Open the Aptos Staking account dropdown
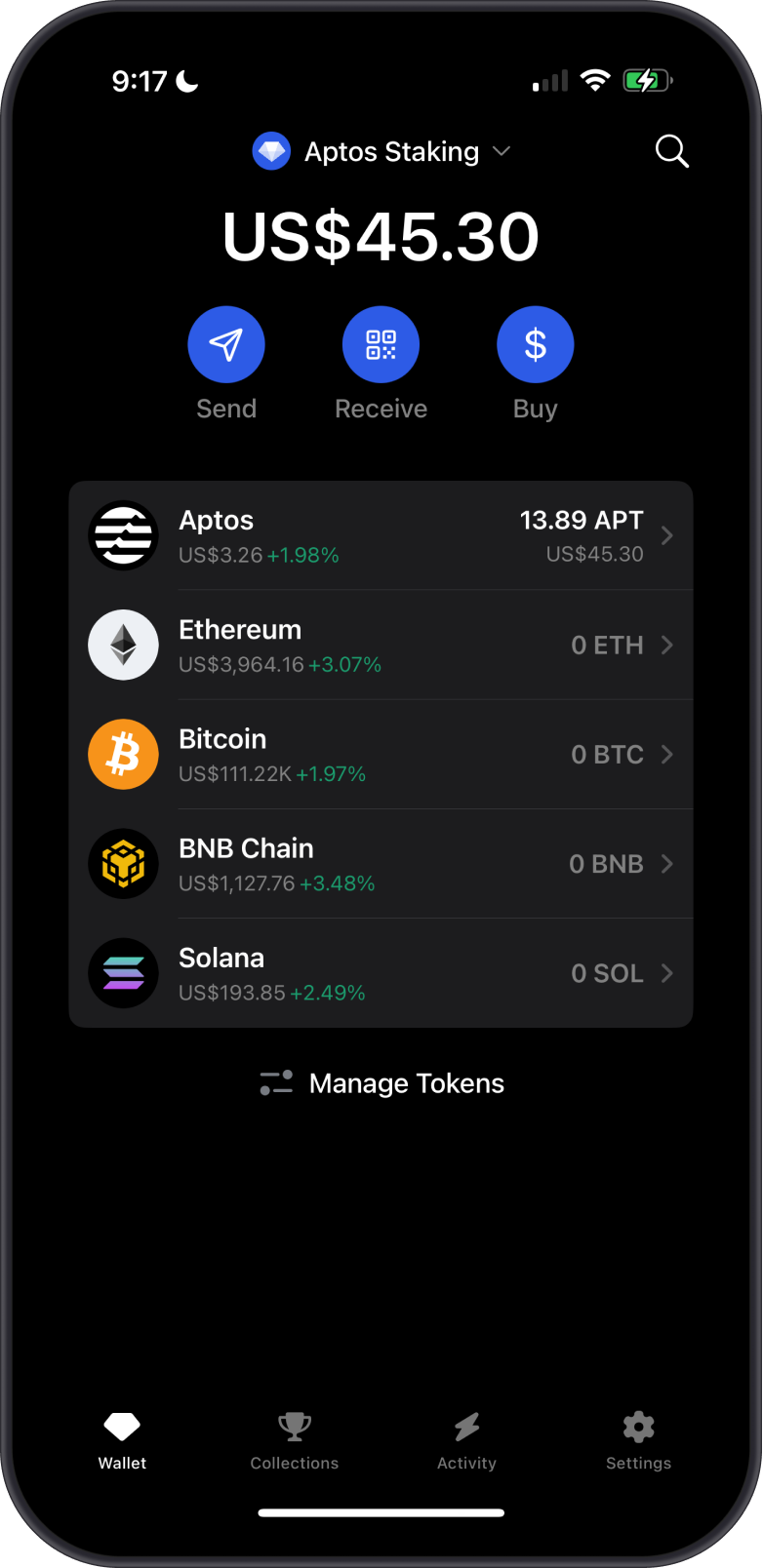 pos(502,151)
